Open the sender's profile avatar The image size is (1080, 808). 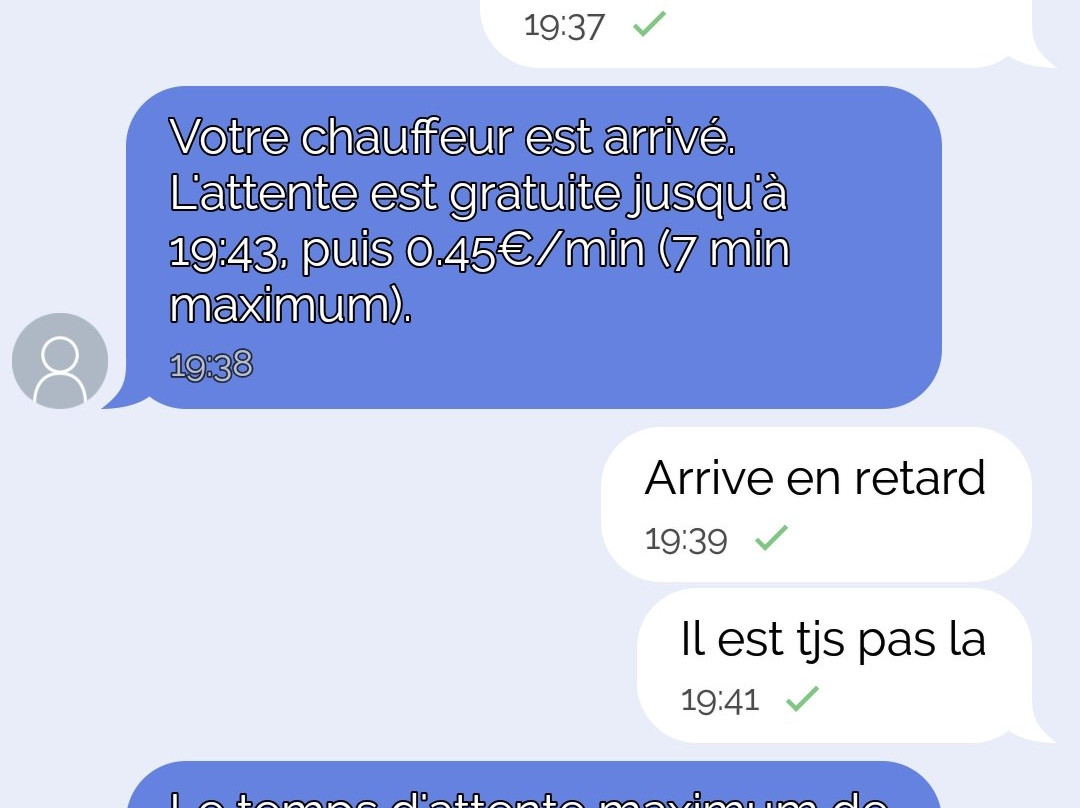click(x=60, y=361)
